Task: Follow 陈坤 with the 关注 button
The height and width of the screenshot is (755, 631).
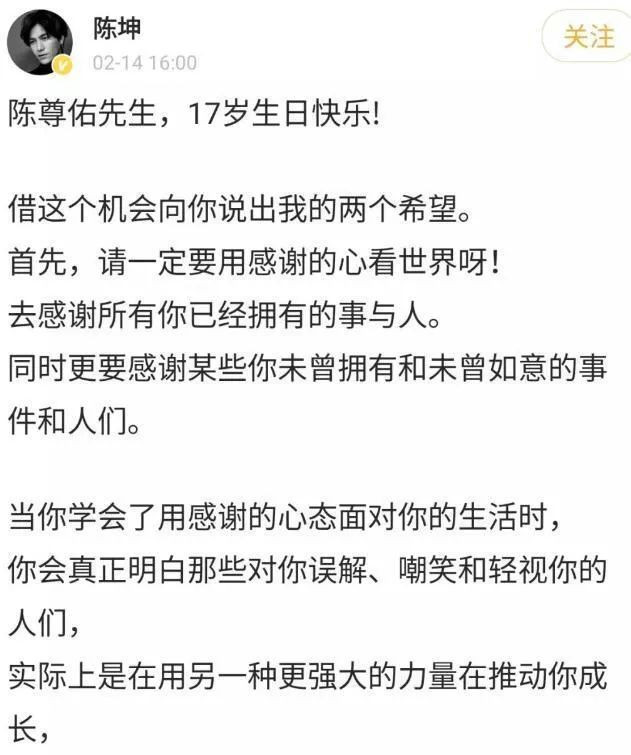Action: tap(589, 38)
